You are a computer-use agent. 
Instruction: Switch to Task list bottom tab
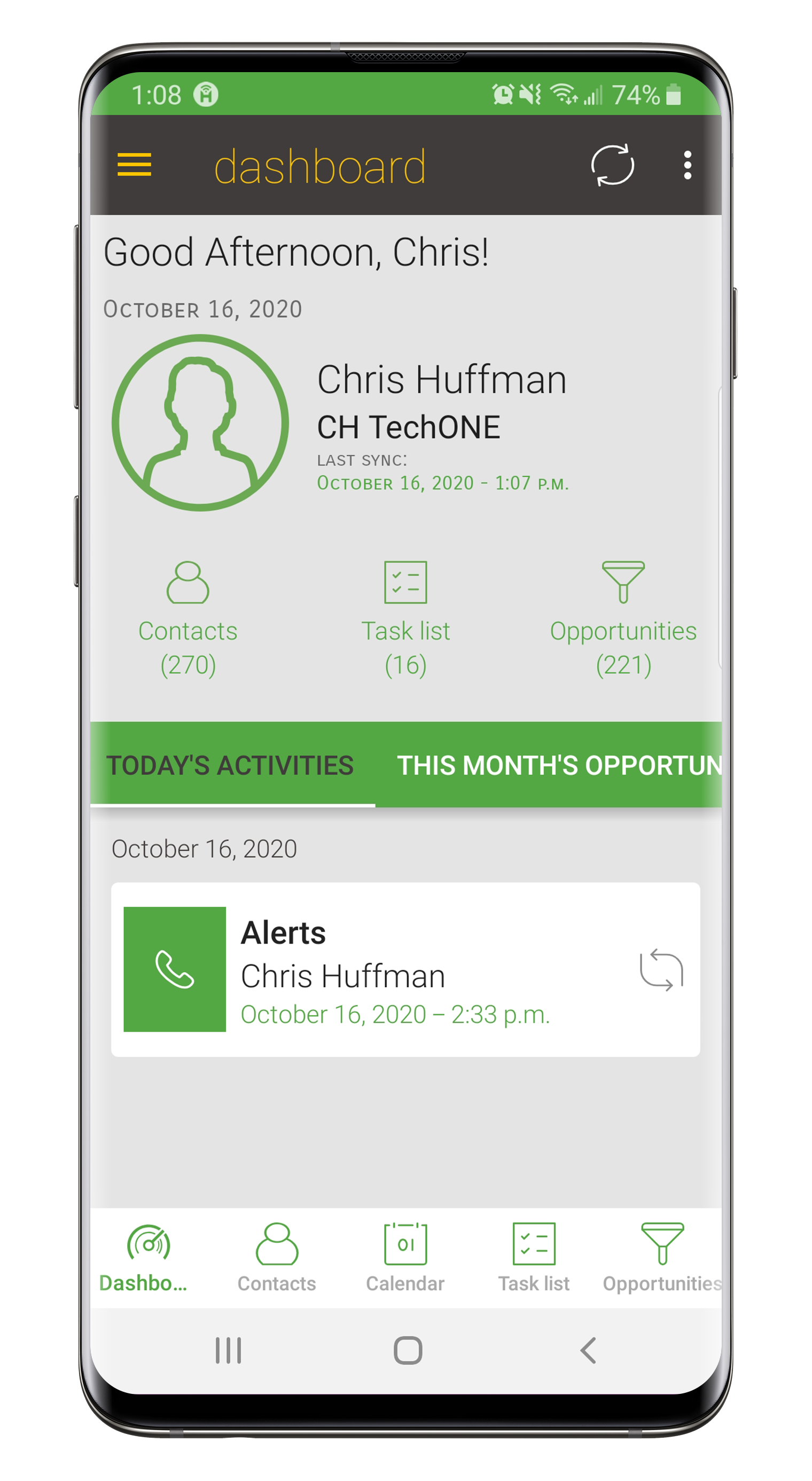(533, 1257)
